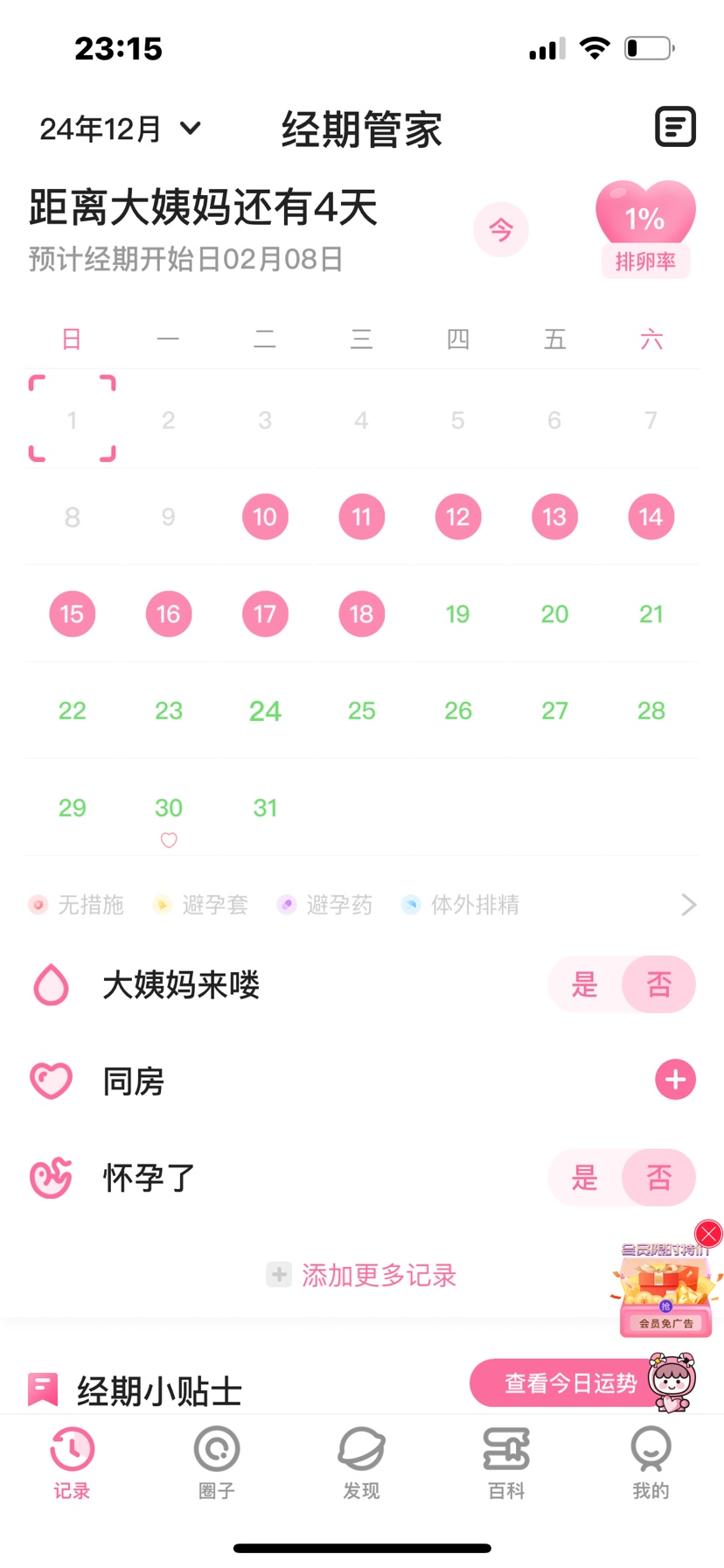Select December 10 on the calendar

(x=265, y=517)
